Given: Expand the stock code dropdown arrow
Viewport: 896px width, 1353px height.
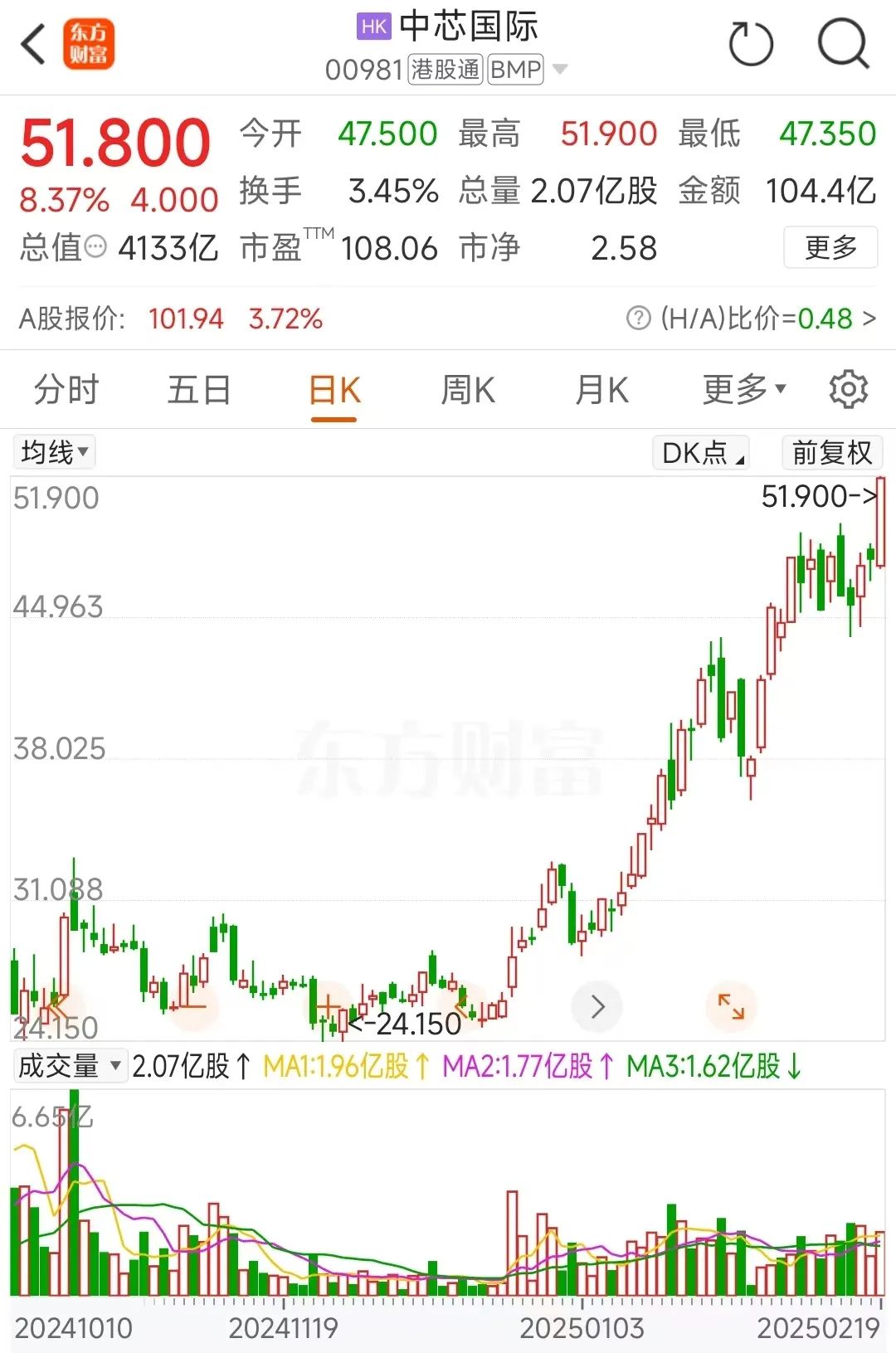Looking at the screenshot, I should click(x=560, y=70).
